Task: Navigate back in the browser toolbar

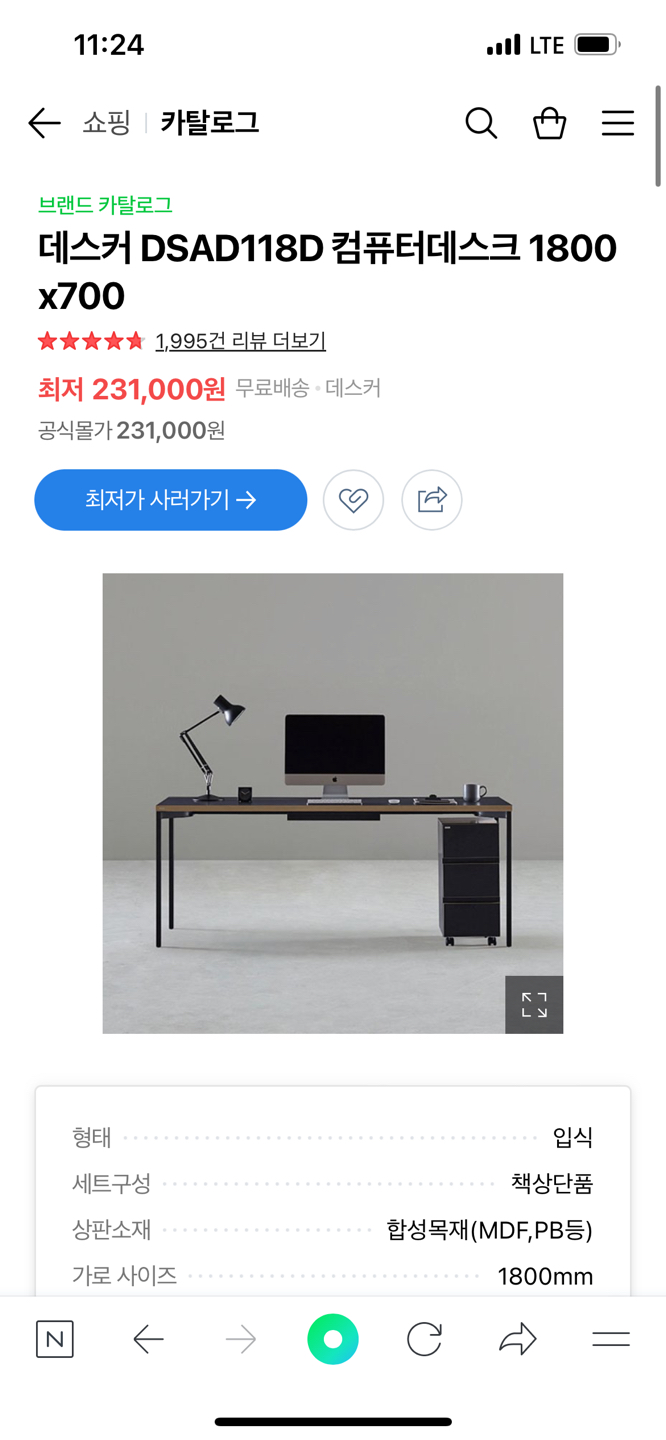Action: click(x=148, y=1339)
